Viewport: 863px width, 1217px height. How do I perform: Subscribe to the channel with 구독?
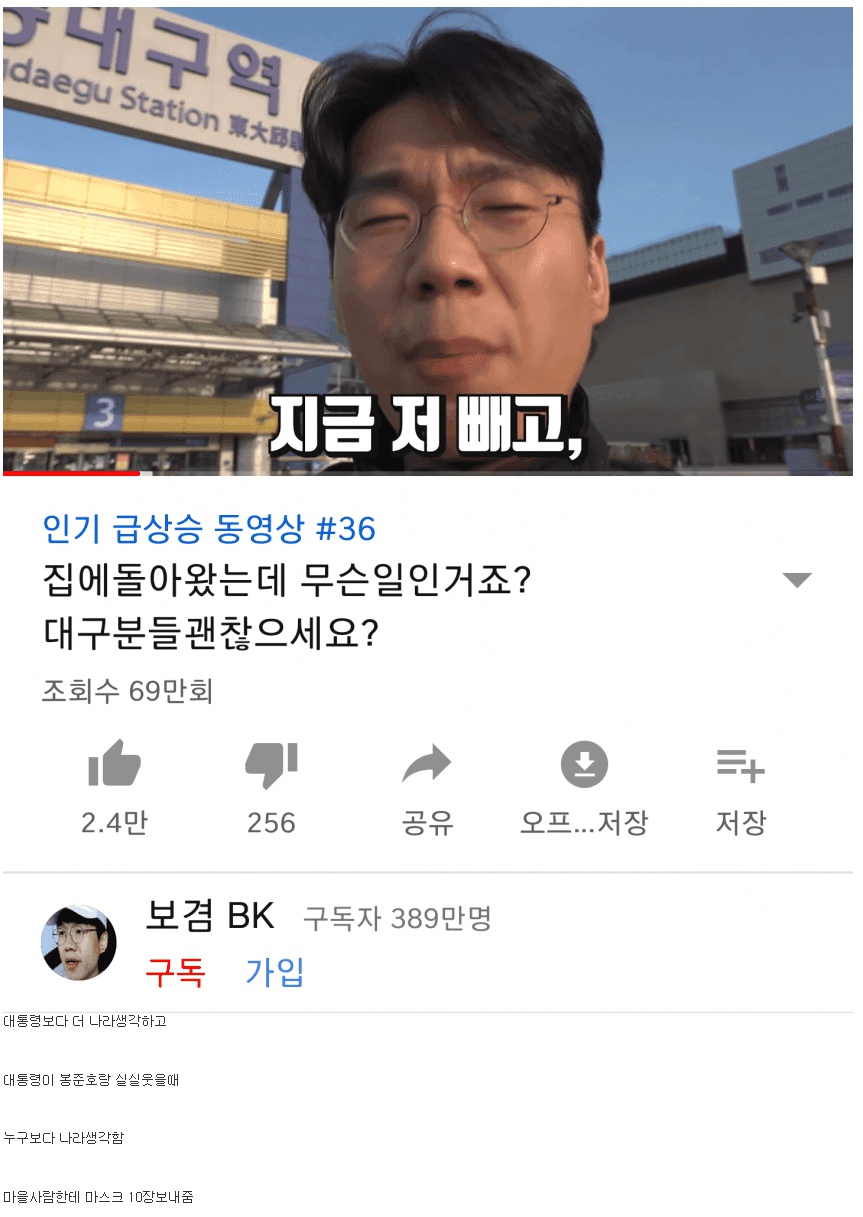[x=175, y=972]
